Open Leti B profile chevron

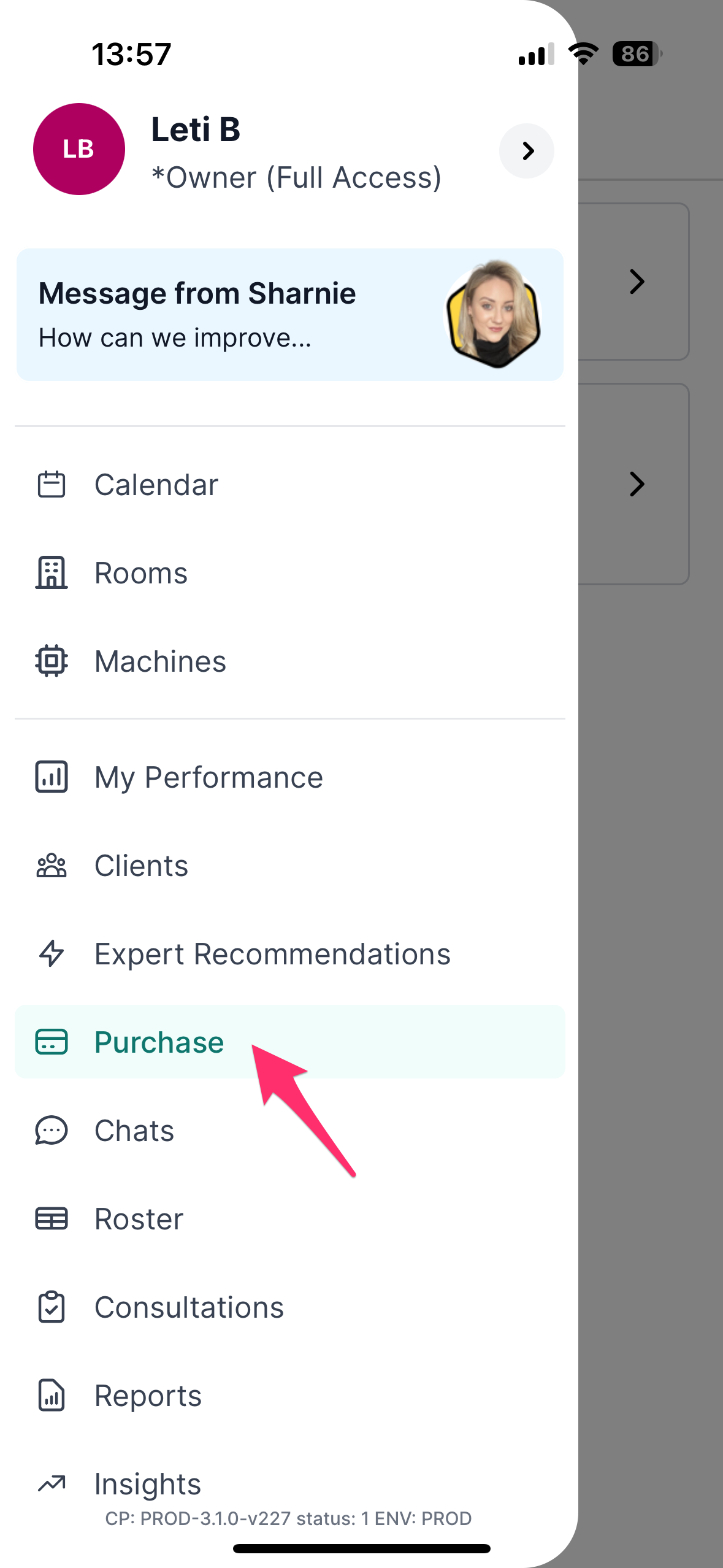pos(526,151)
